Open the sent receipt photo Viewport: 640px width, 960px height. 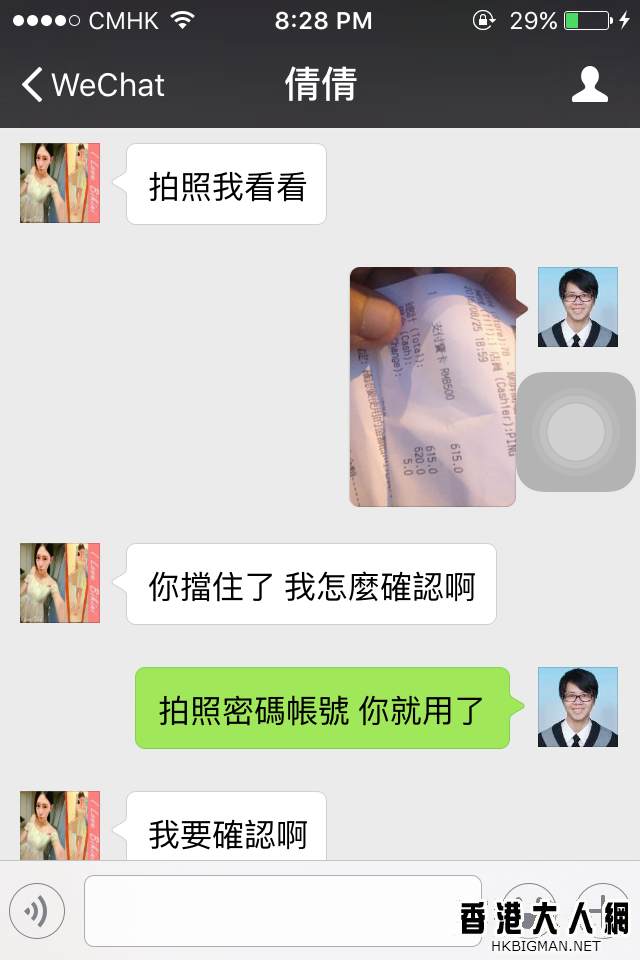(432, 387)
